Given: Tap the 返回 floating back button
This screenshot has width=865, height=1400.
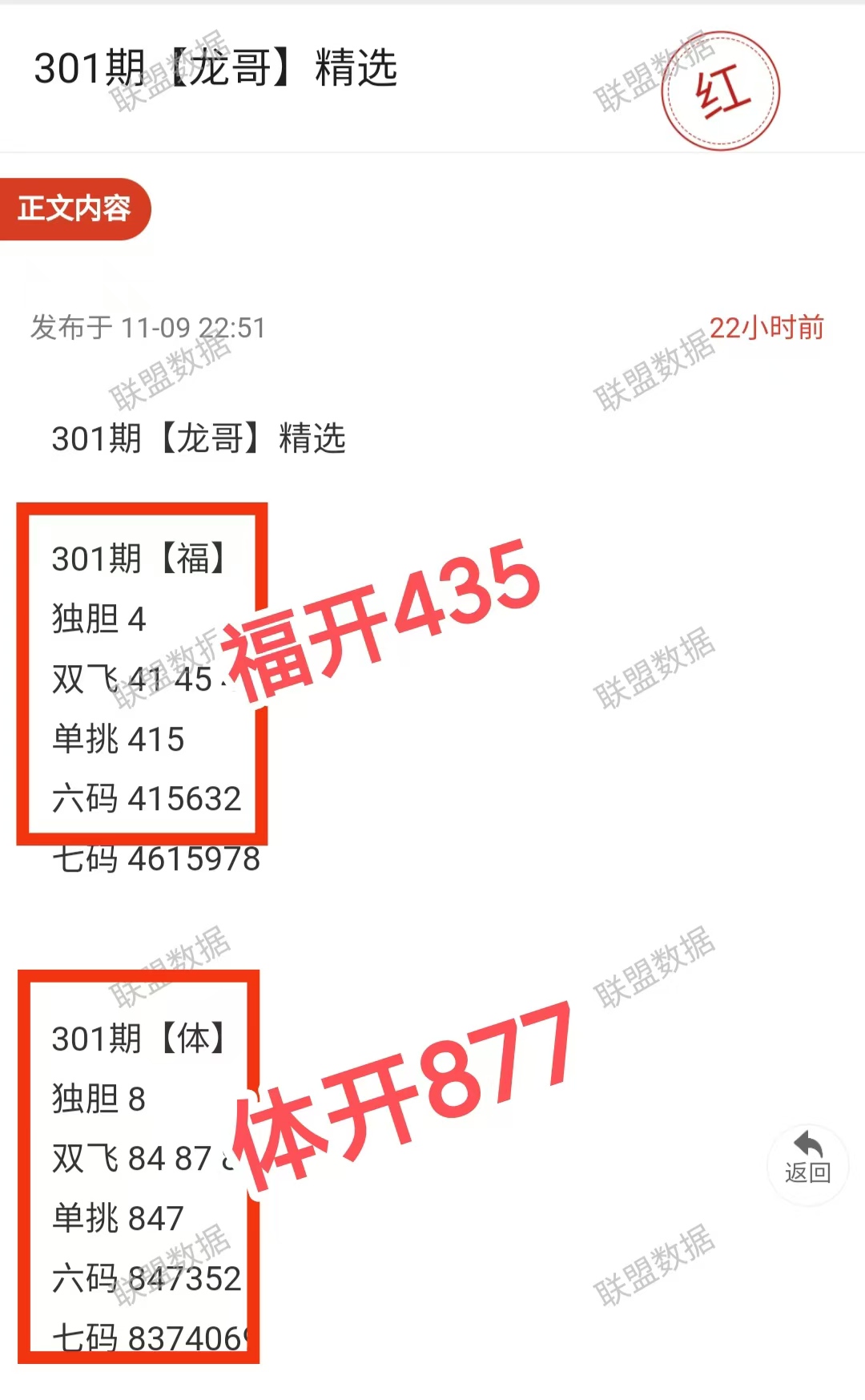Looking at the screenshot, I should [807, 1163].
